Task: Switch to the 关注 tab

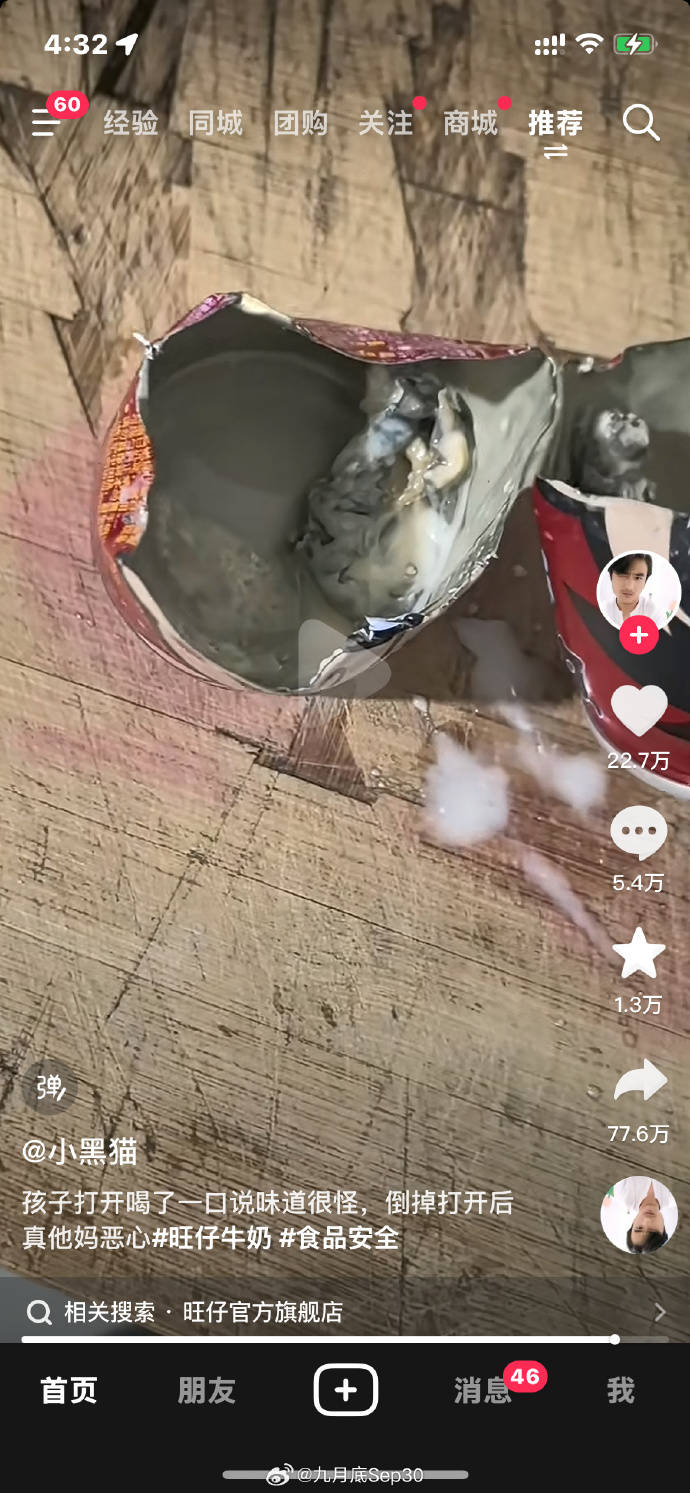Action: point(385,123)
